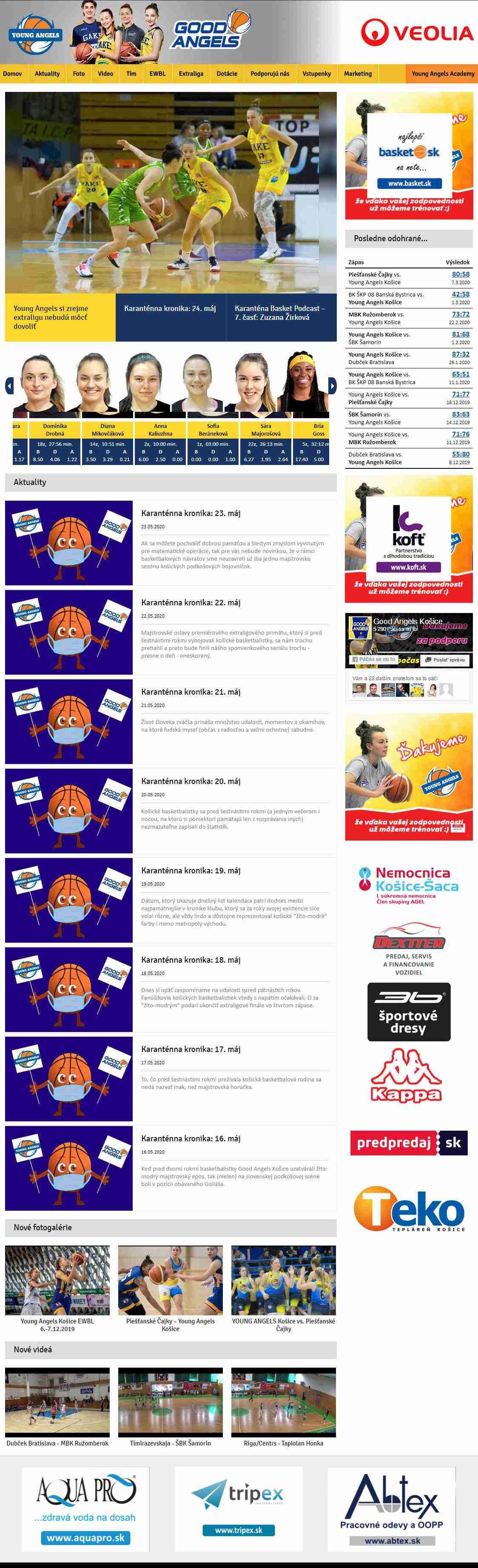Show next players with right carousel arrow
Screen dimensions: 478x1568
pos(332,385)
